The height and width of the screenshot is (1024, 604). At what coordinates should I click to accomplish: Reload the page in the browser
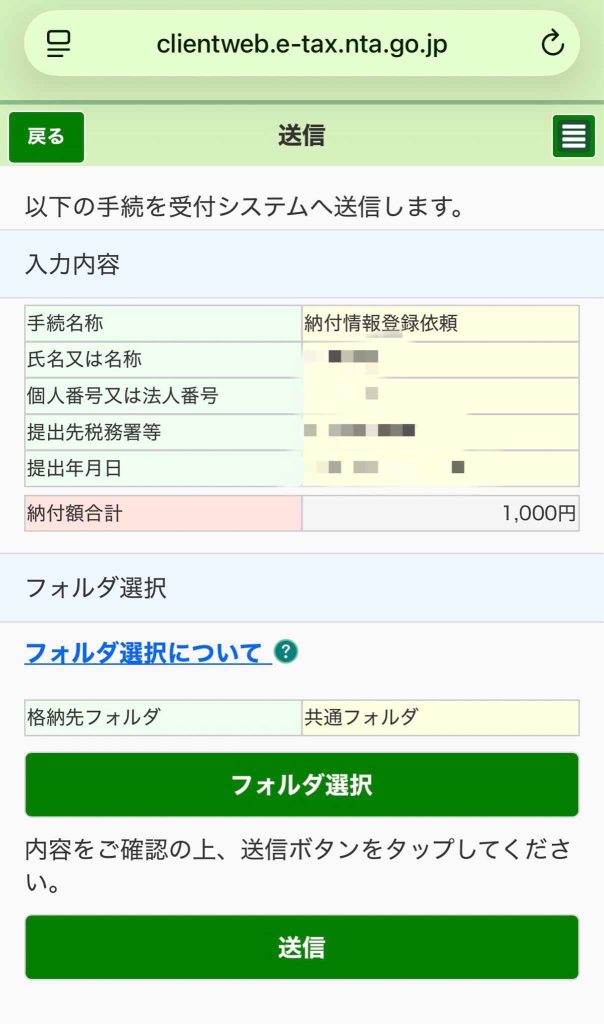pyautogui.click(x=551, y=43)
